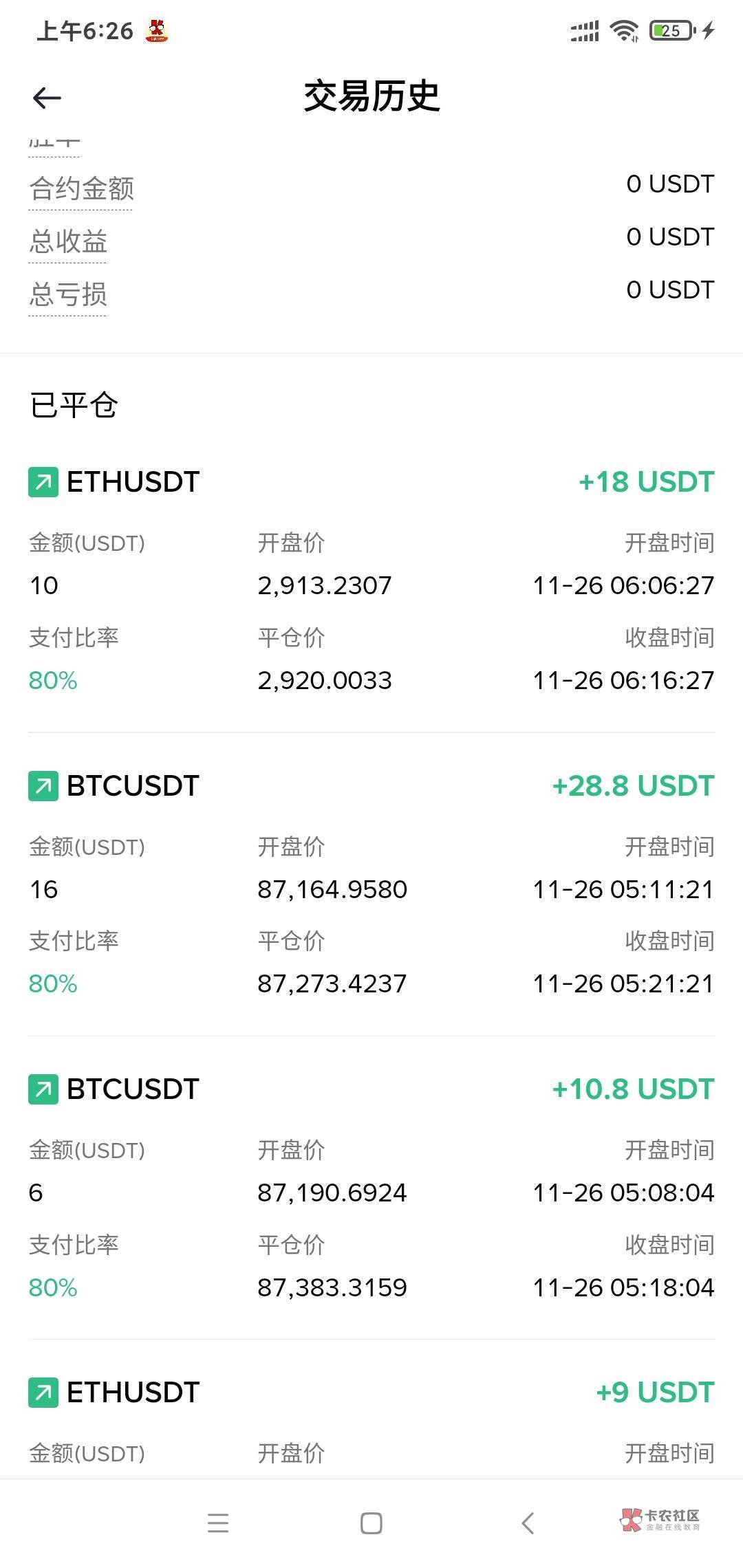This screenshot has width=743, height=1568.
Task: Go to the system home screen
Action: point(371,1523)
